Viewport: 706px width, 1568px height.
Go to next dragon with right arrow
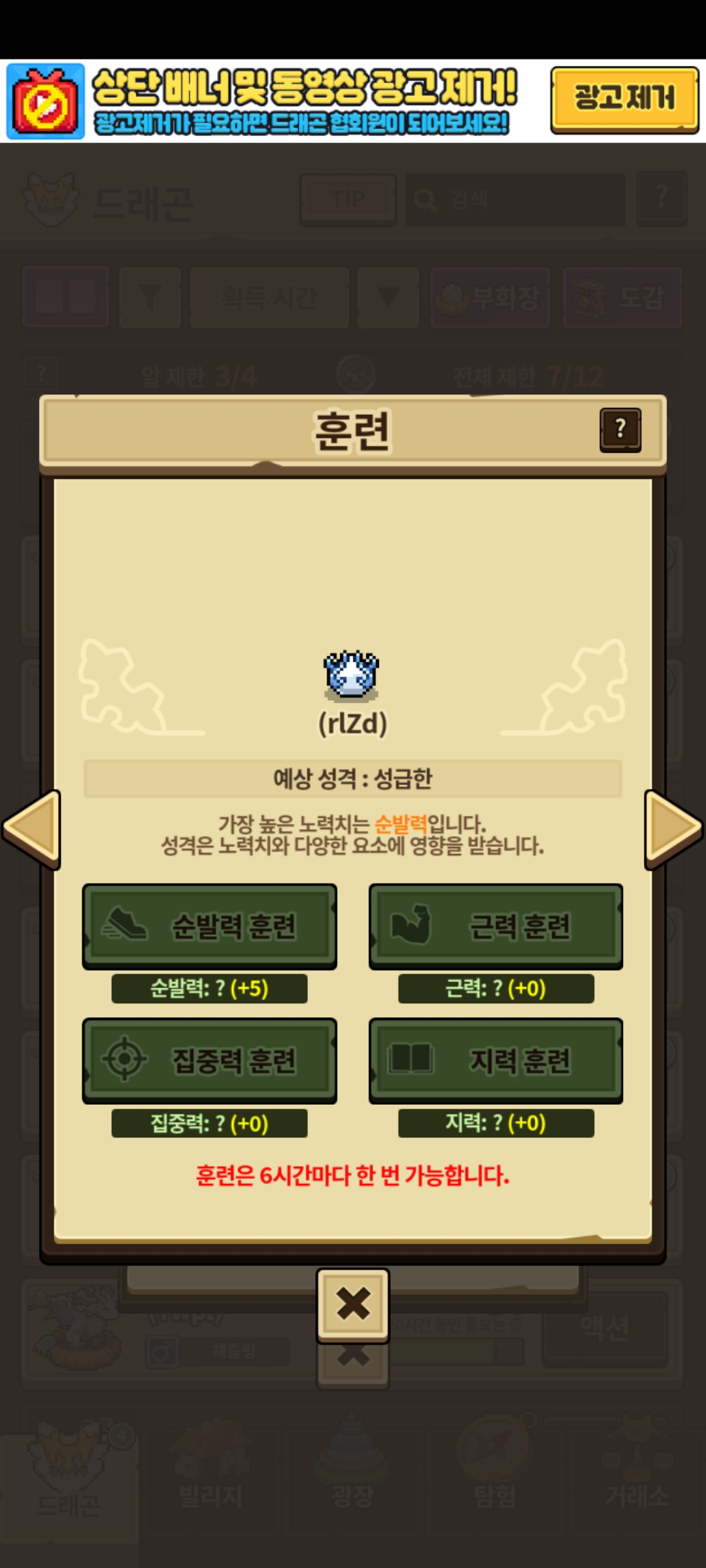pyautogui.click(x=674, y=829)
